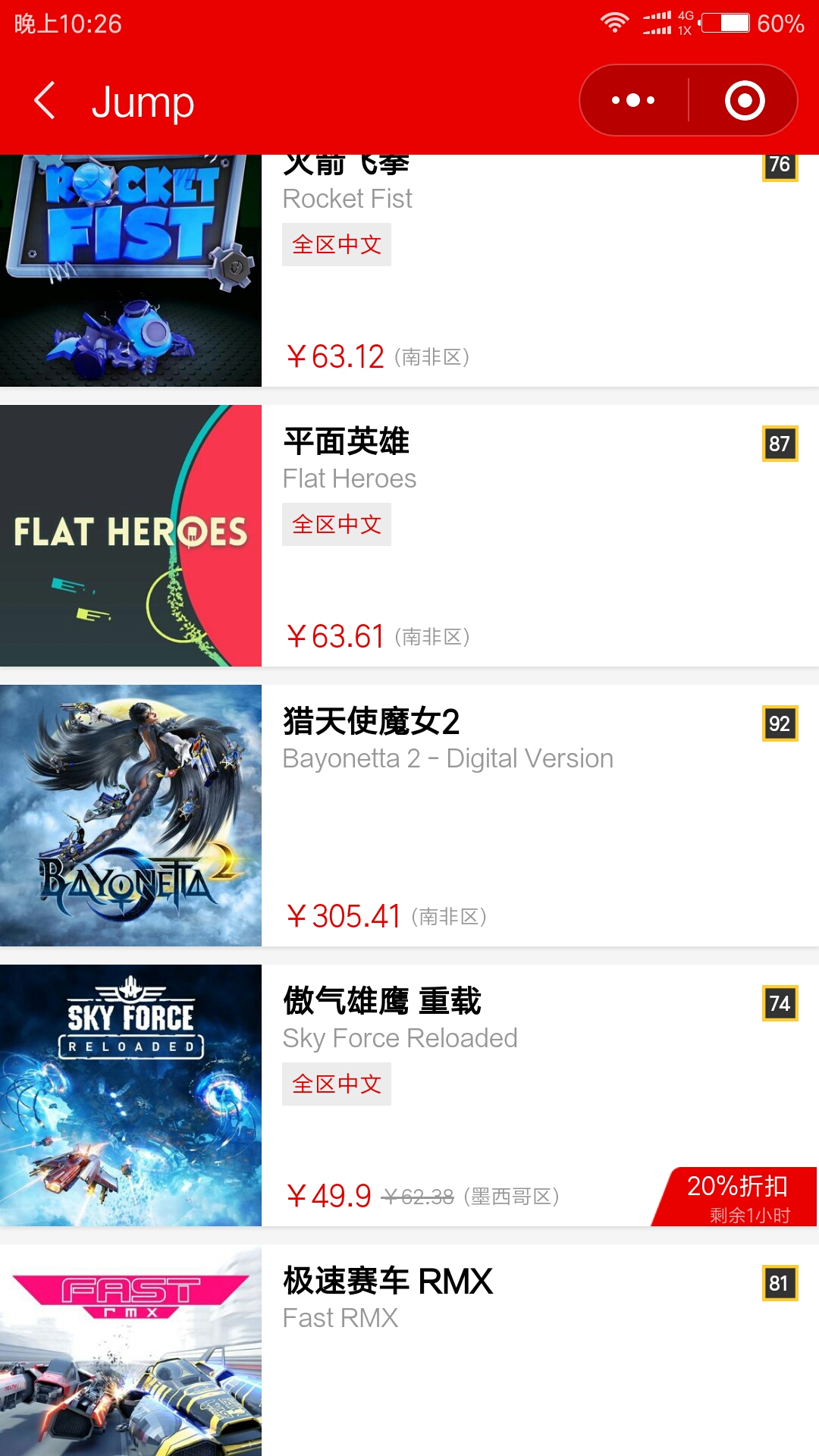Open the mini program three-dot menu
This screenshot has height=1456, width=819.
(x=633, y=100)
